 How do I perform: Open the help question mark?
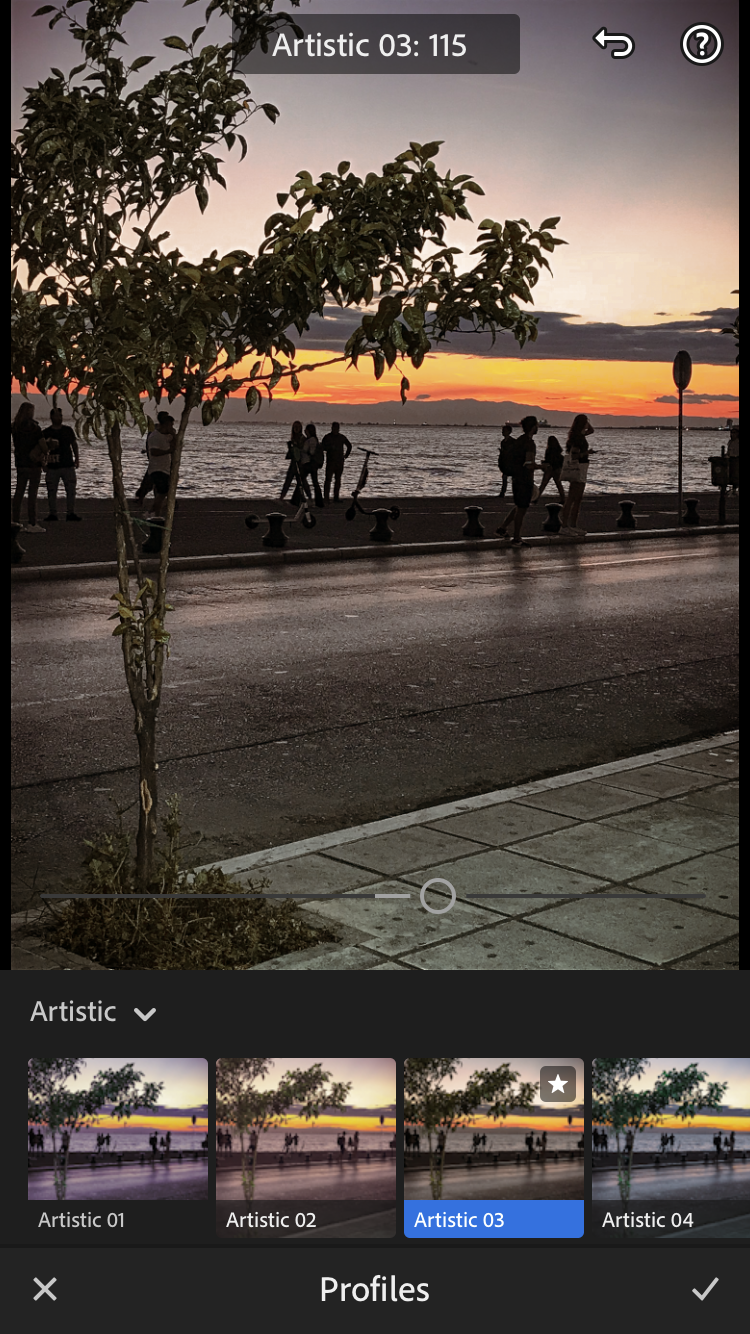pos(701,44)
